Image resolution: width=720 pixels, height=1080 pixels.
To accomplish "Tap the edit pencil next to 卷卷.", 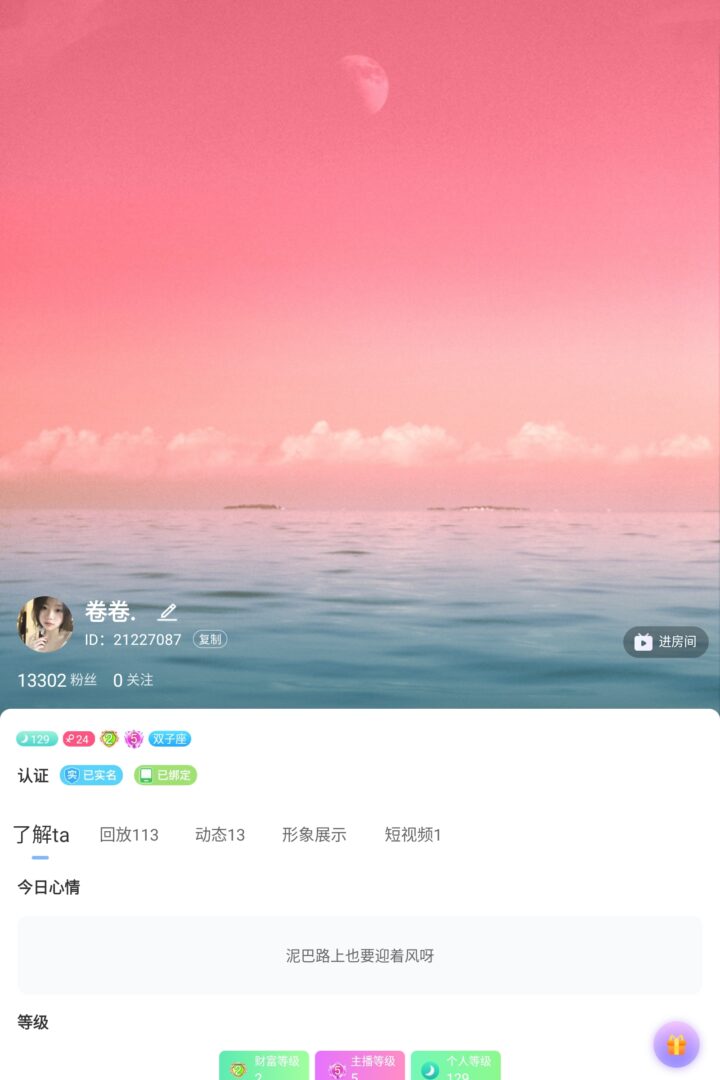I will 168,612.
